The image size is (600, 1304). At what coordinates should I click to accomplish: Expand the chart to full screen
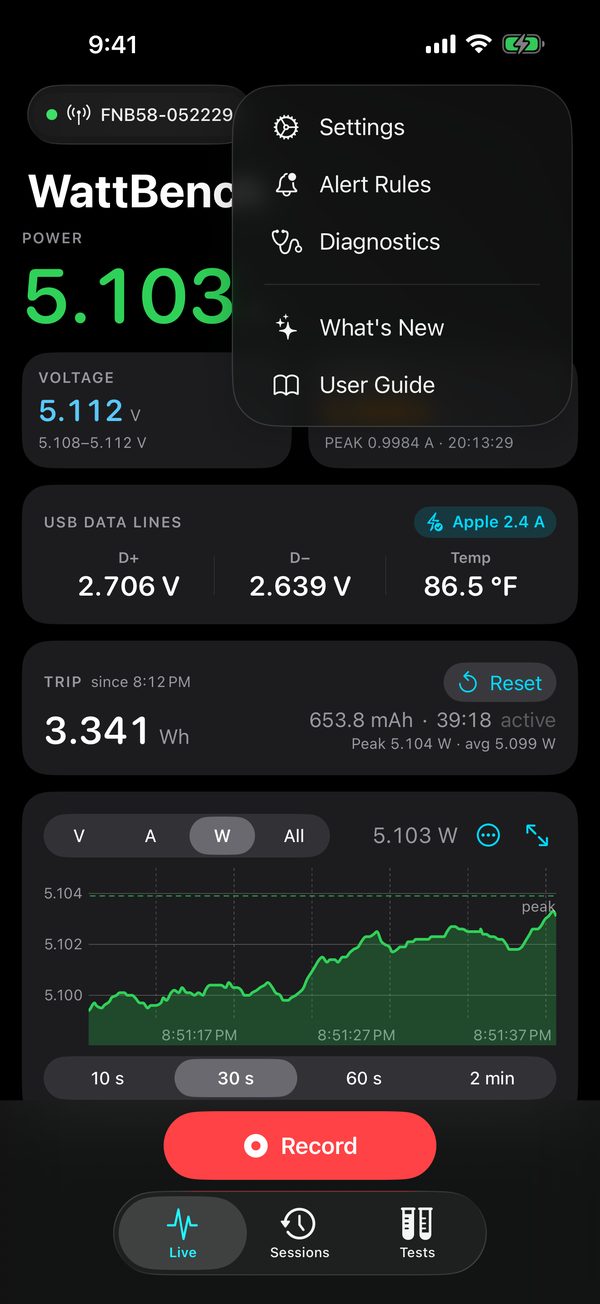(537, 836)
